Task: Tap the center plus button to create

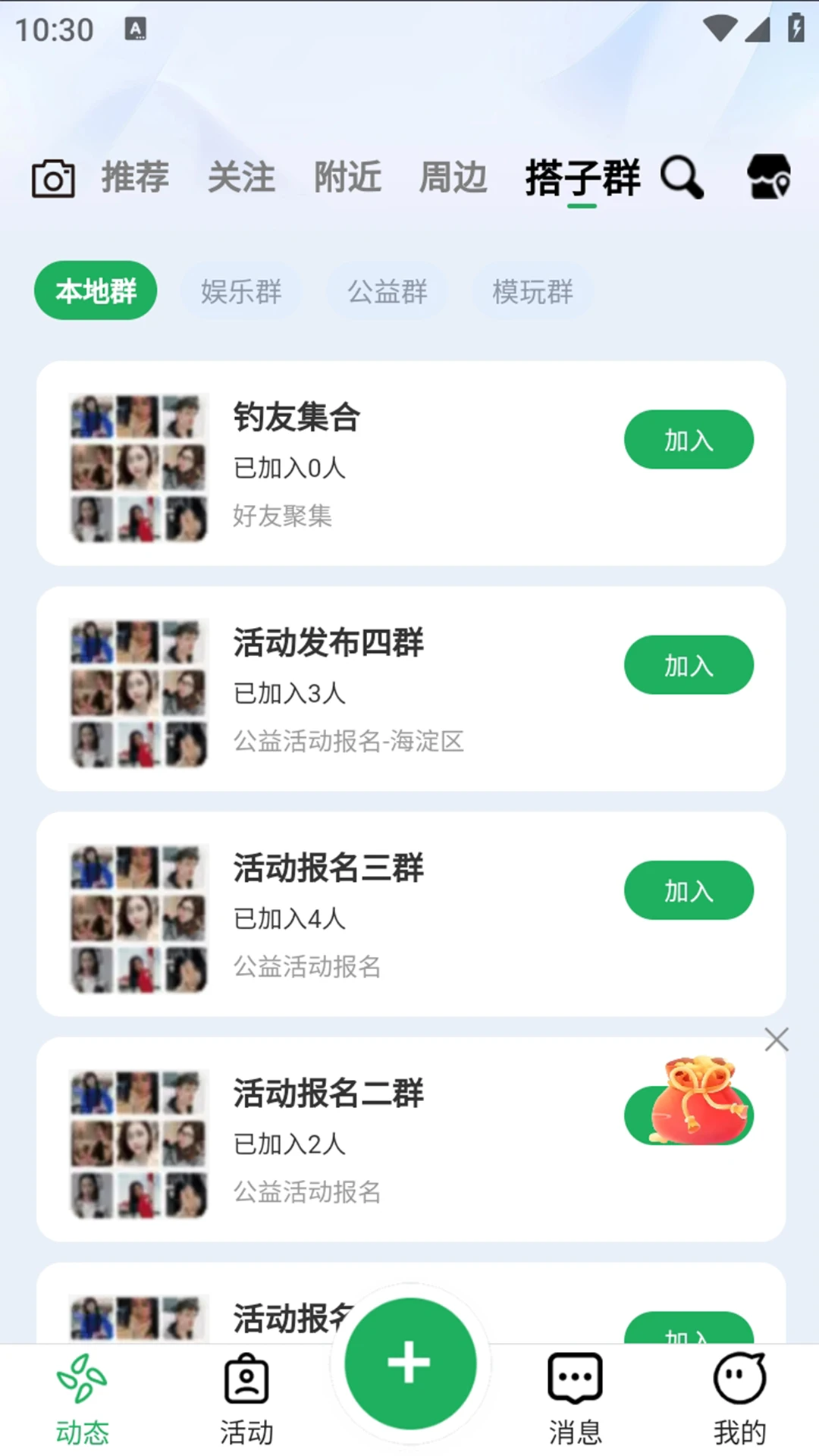Action: [408, 1363]
